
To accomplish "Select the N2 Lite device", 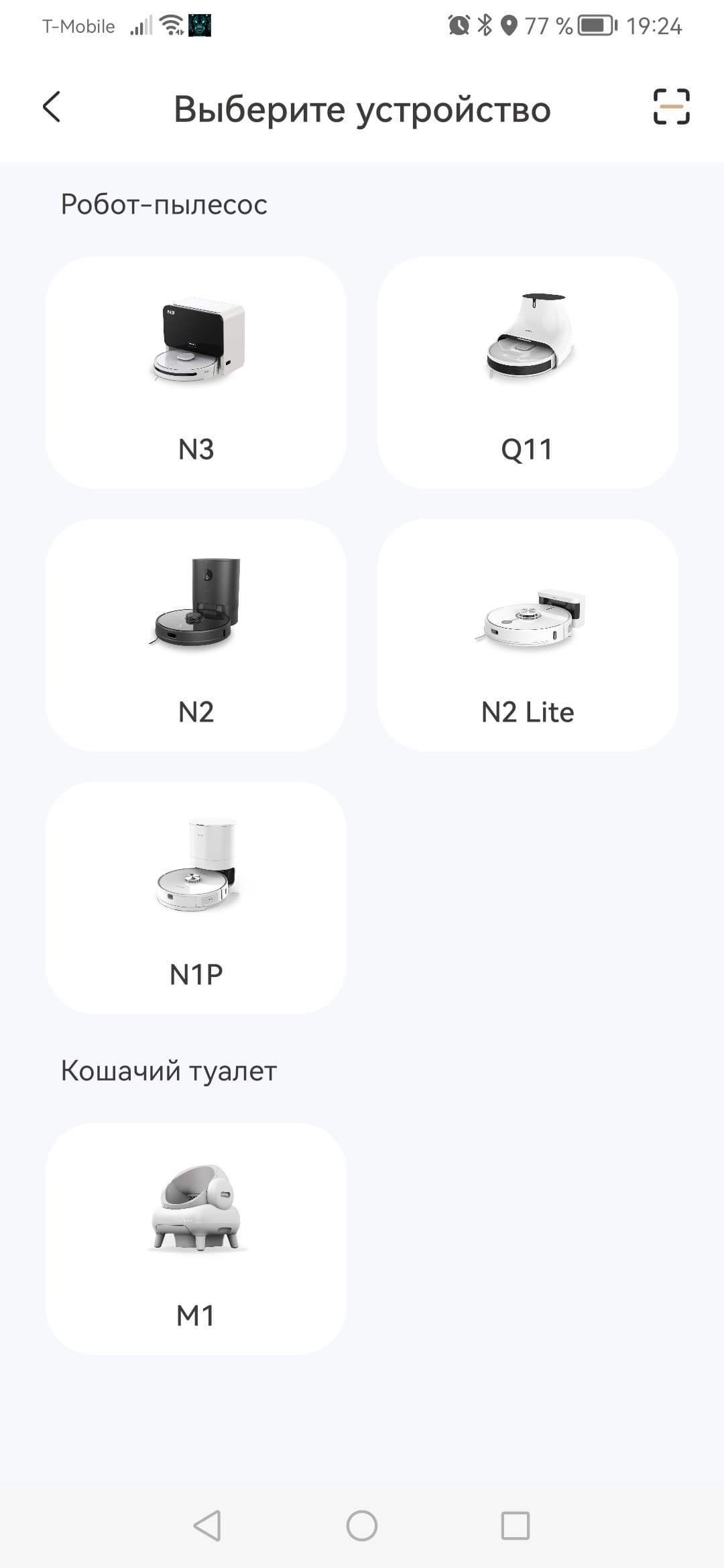I will coord(528,635).
